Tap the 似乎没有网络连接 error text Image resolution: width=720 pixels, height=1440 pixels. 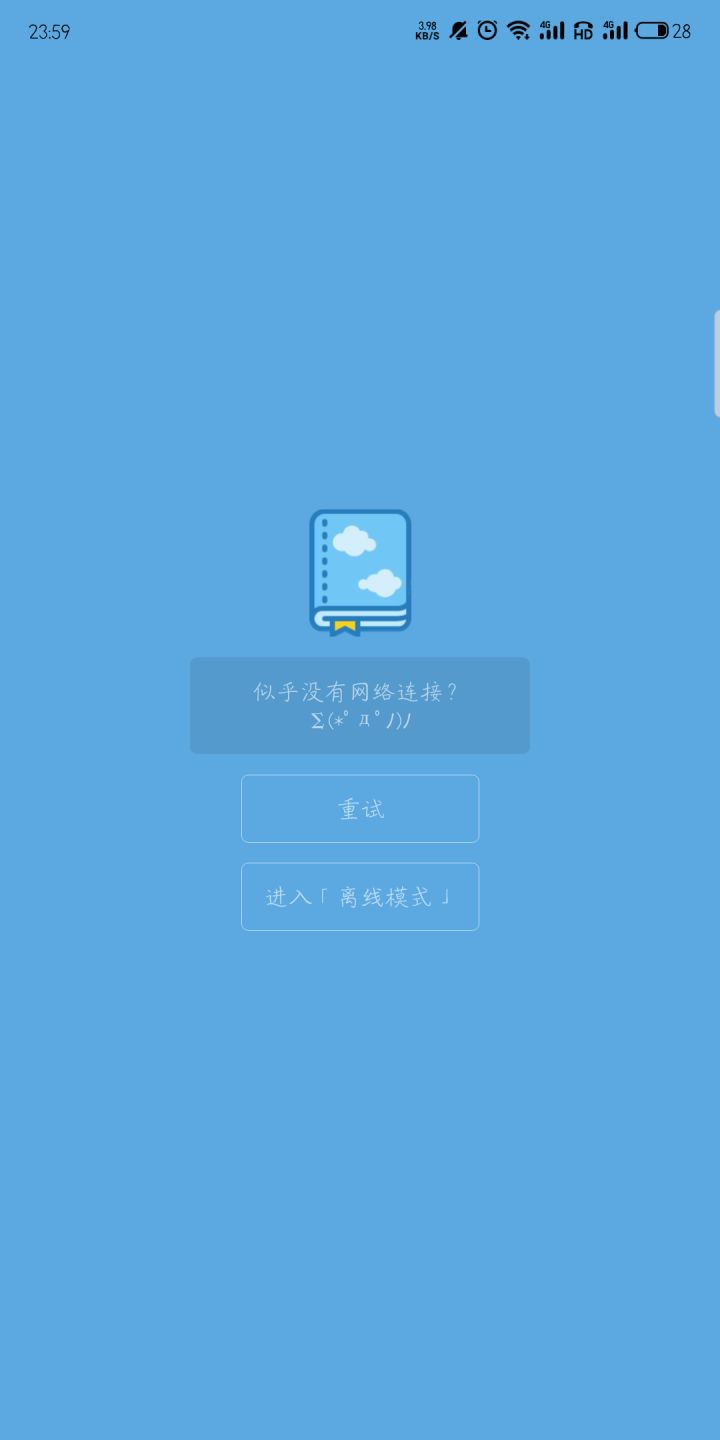[x=360, y=690]
